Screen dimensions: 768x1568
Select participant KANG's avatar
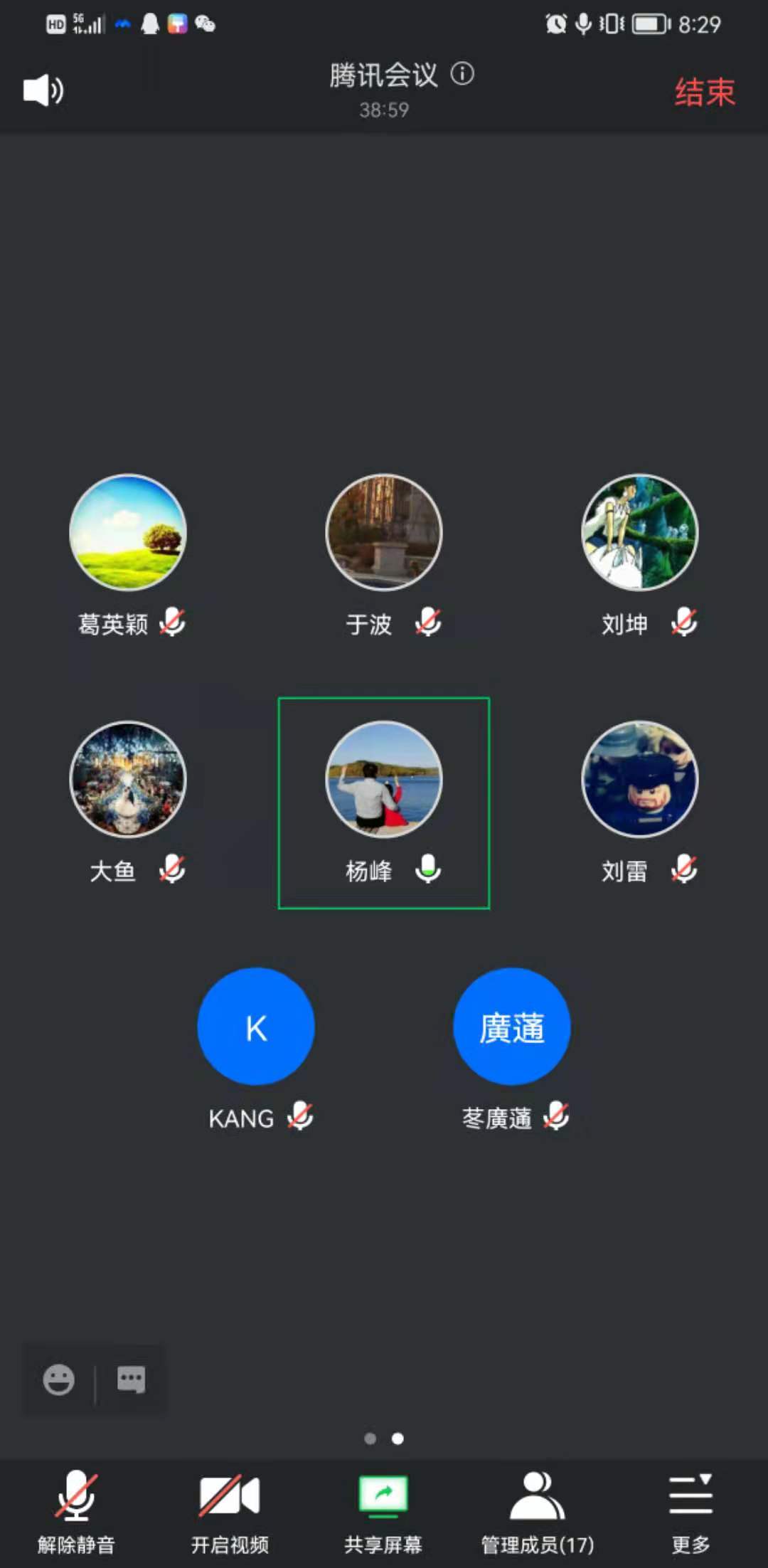256,1026
